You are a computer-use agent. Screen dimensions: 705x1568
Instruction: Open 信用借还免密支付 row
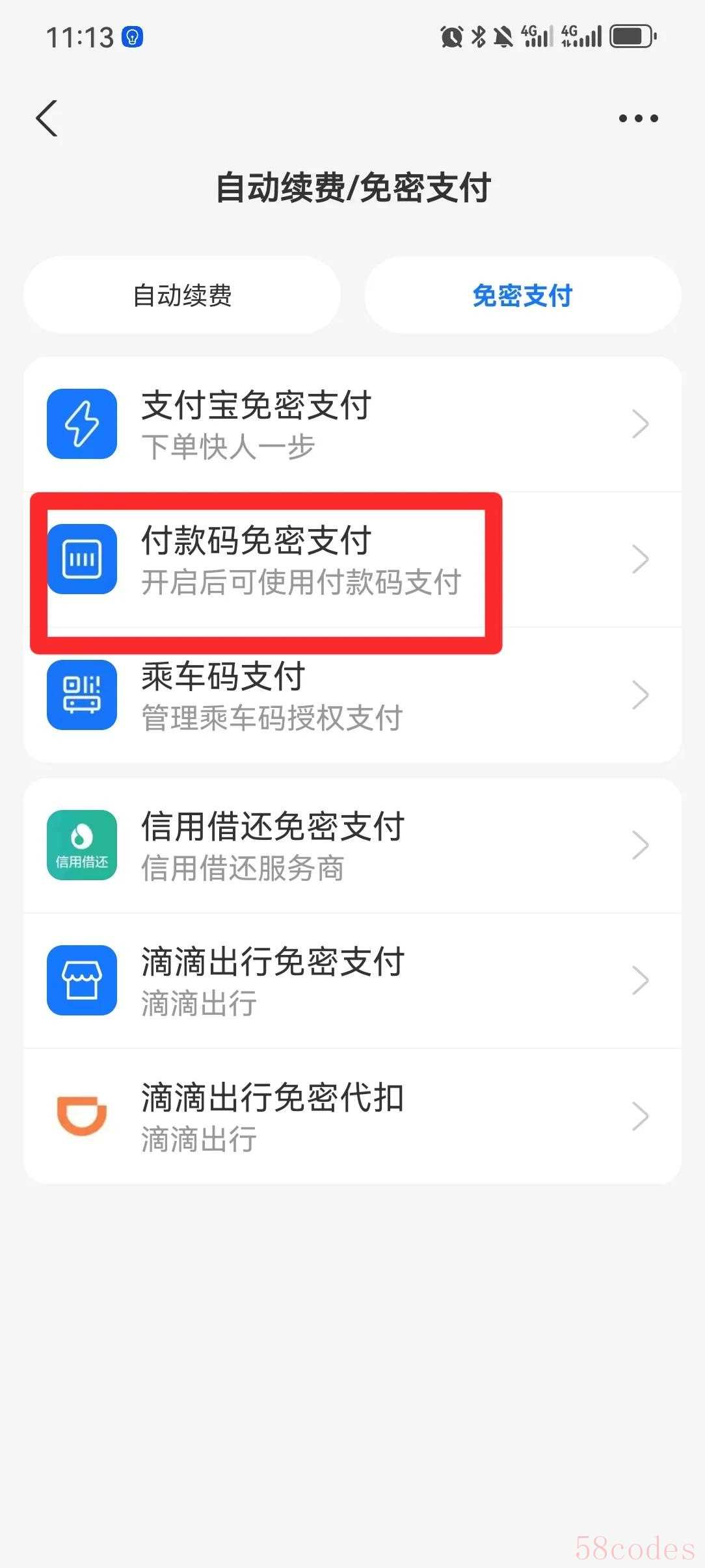tap(352, 845)
